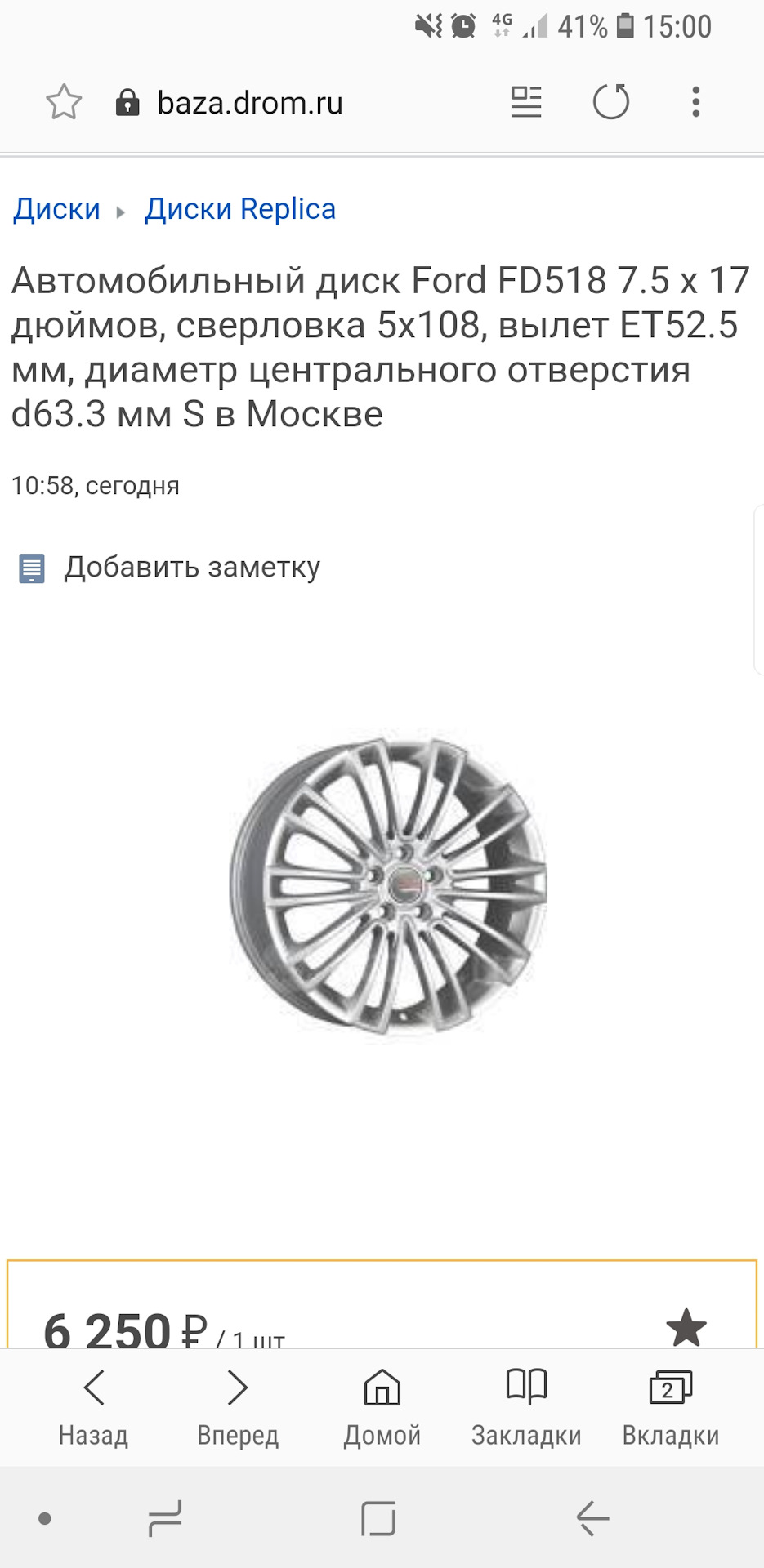This screenshot has height=1568, width=764.
Task: Tap the system recent apps button
Action: pos(165,1519)
